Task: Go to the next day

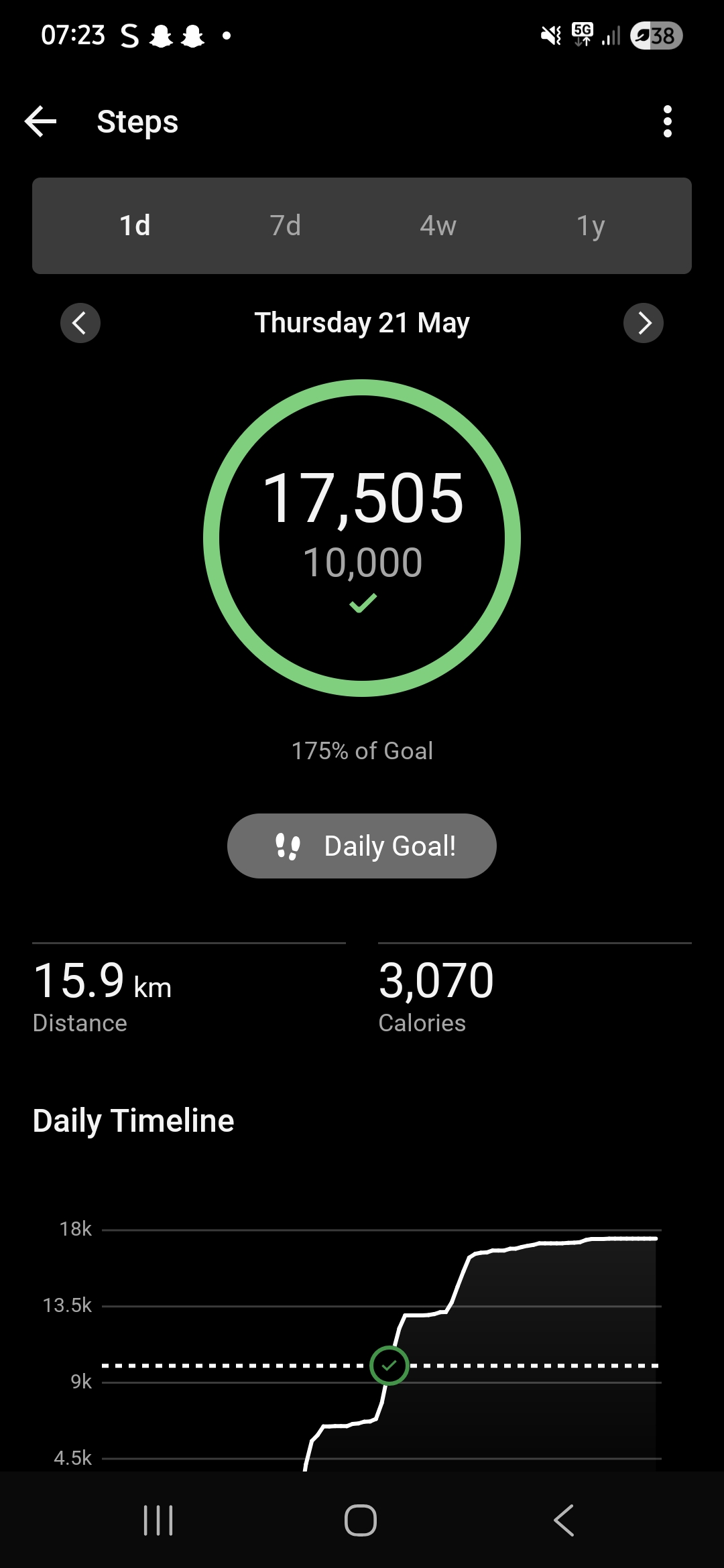Action: [644, 323]
